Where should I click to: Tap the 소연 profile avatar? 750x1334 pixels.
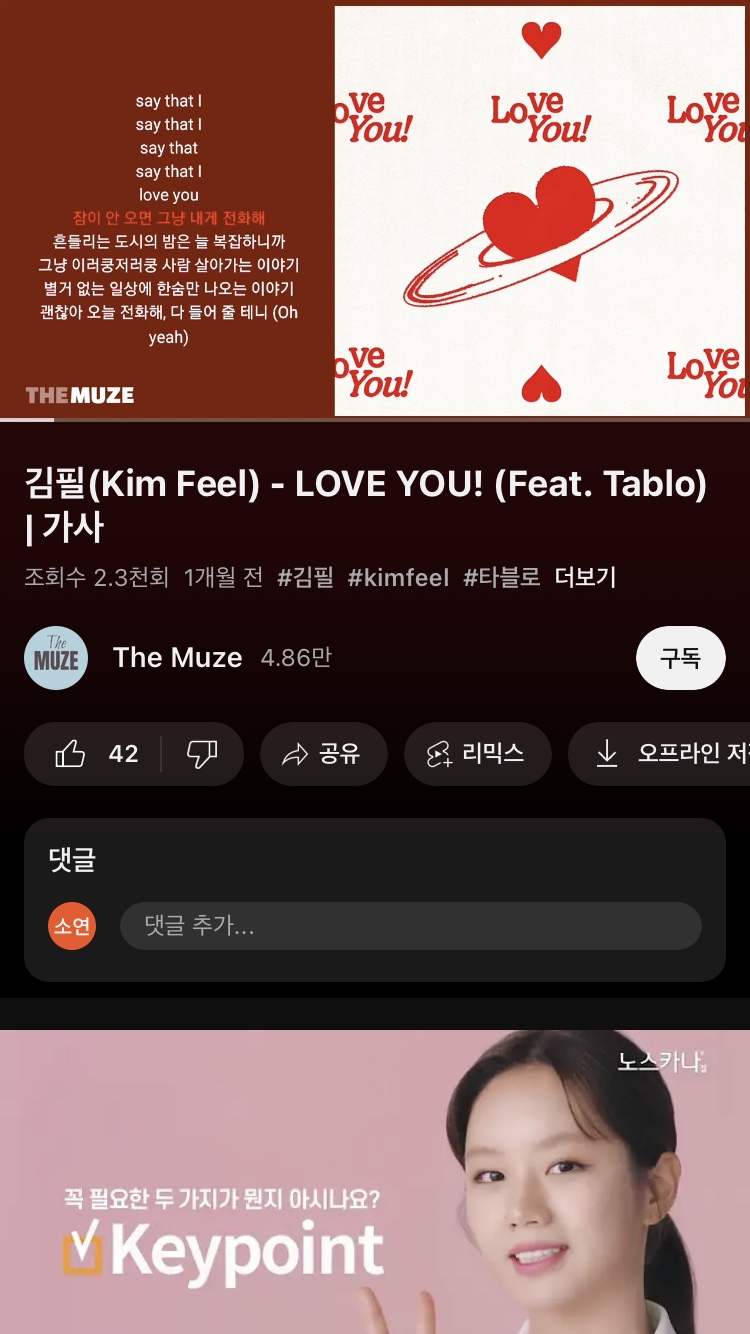click(x=71, y=926)
